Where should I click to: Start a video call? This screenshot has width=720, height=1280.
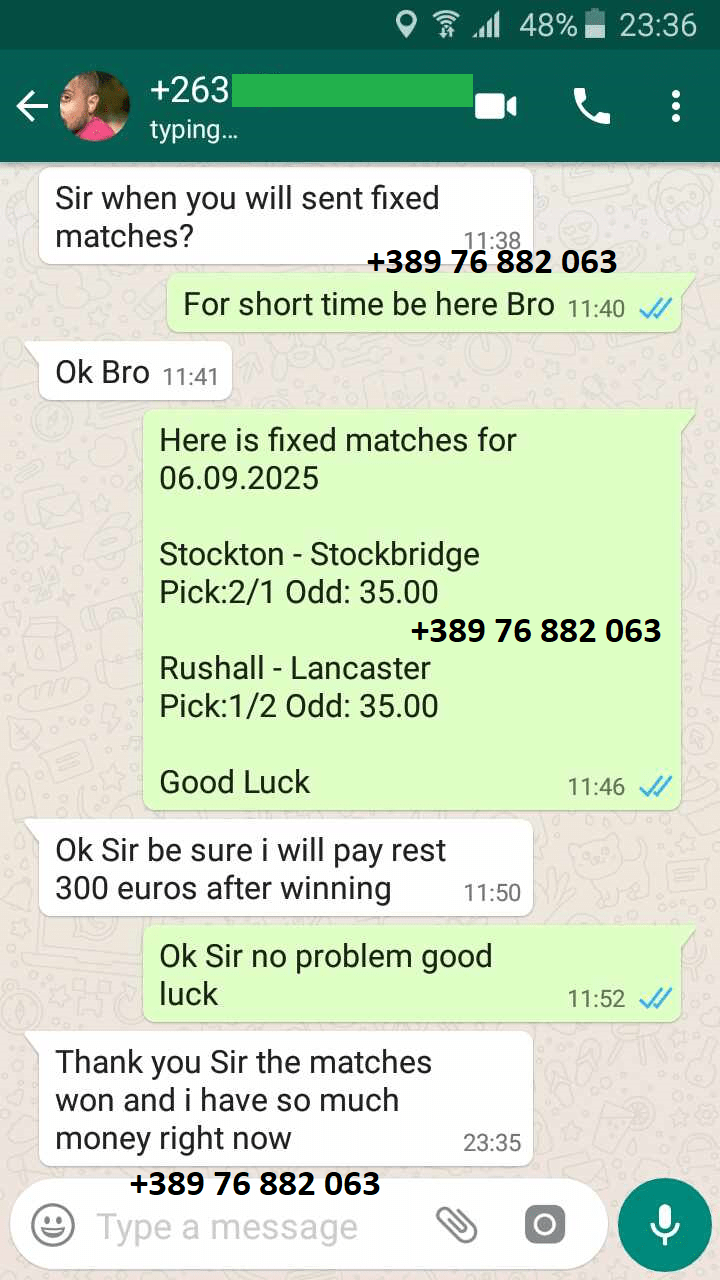[495, 106]
